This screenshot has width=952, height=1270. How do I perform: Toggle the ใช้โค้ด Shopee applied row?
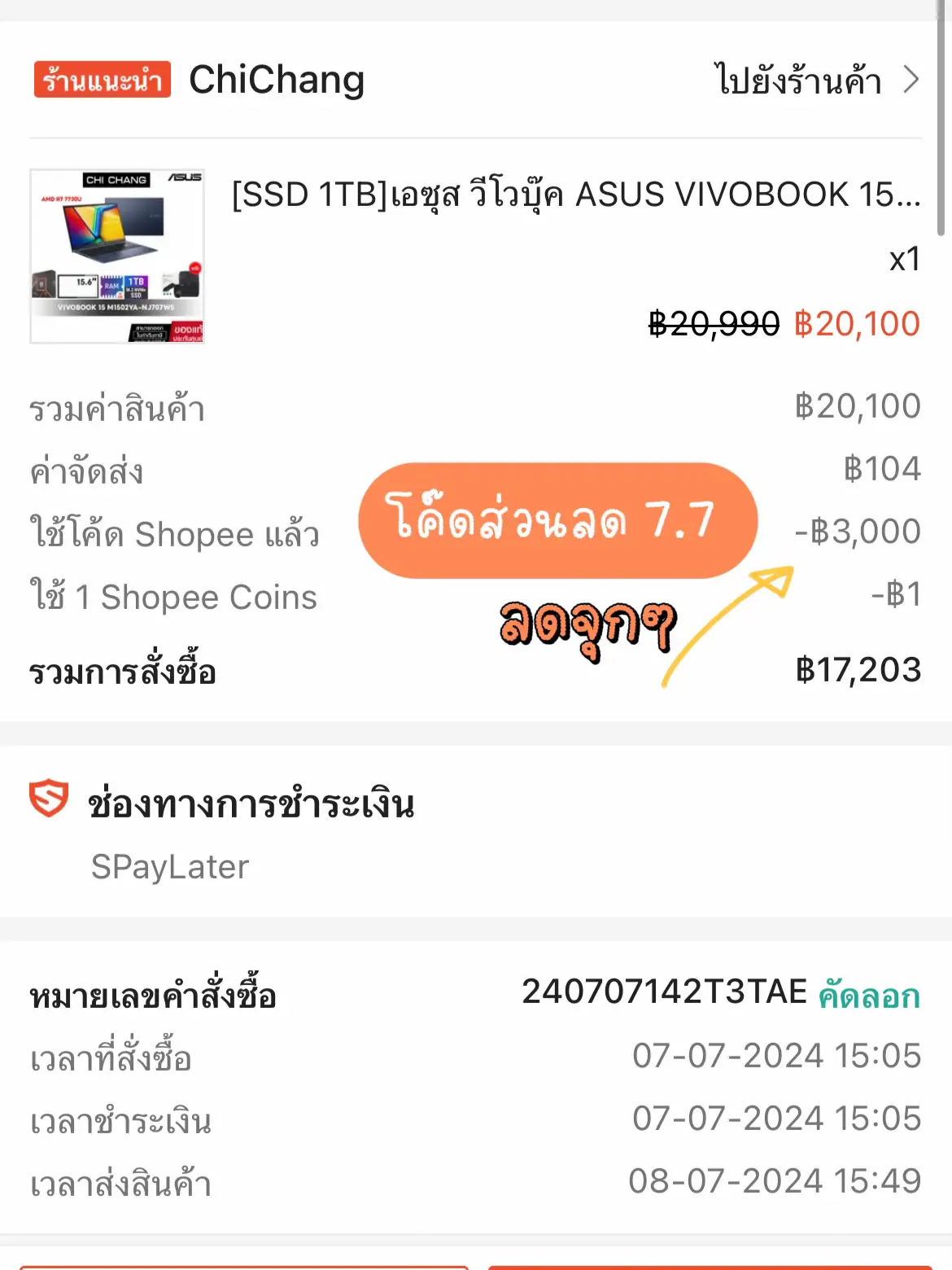point(174,534)
